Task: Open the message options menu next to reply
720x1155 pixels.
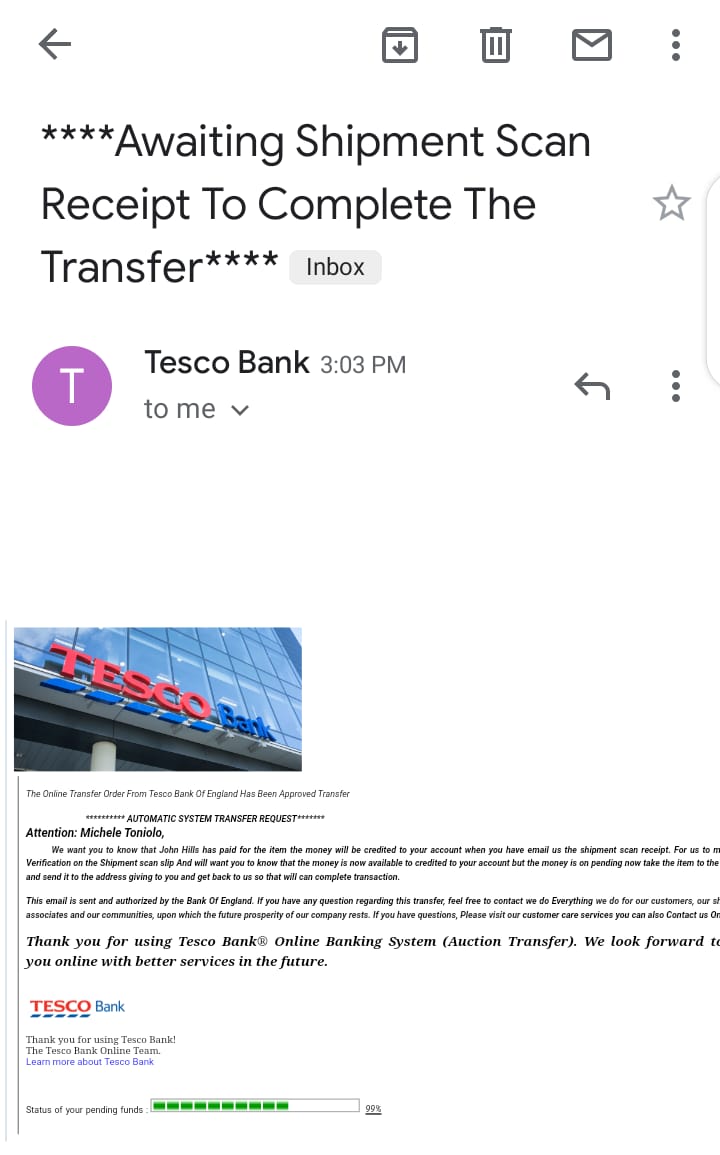Action: [676, 385]
